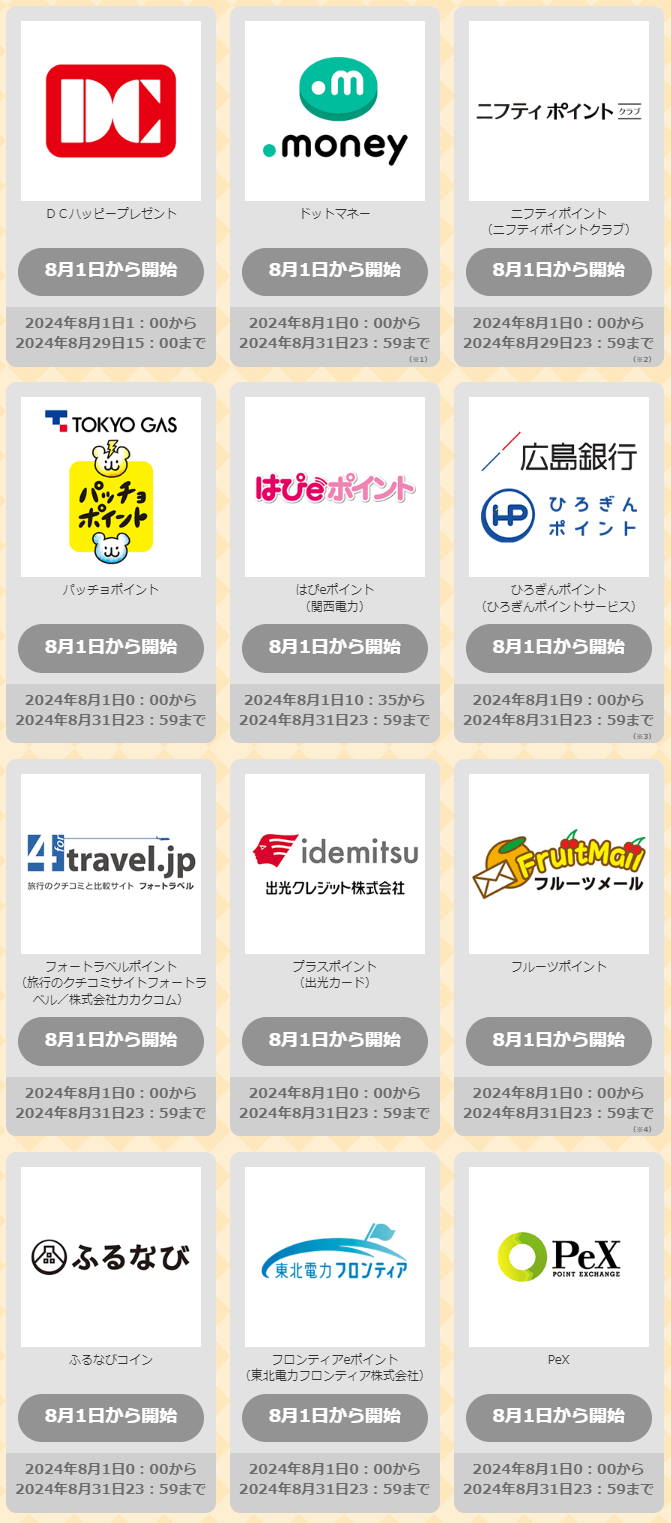Select the 8月1日から開始 button for フルーツポイント
671x1523 pixels.
559,1040
